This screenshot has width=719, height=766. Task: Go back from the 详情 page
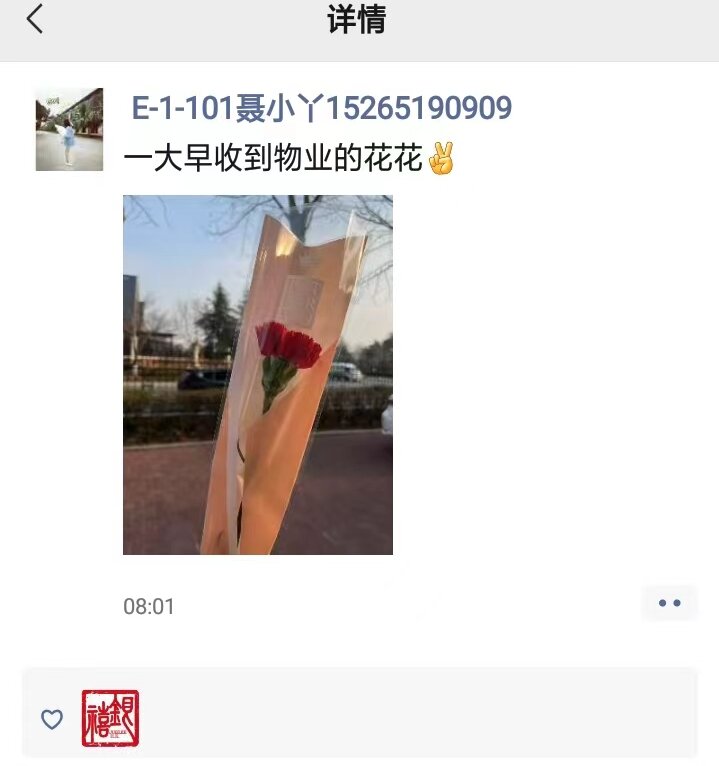pos(35,19)
